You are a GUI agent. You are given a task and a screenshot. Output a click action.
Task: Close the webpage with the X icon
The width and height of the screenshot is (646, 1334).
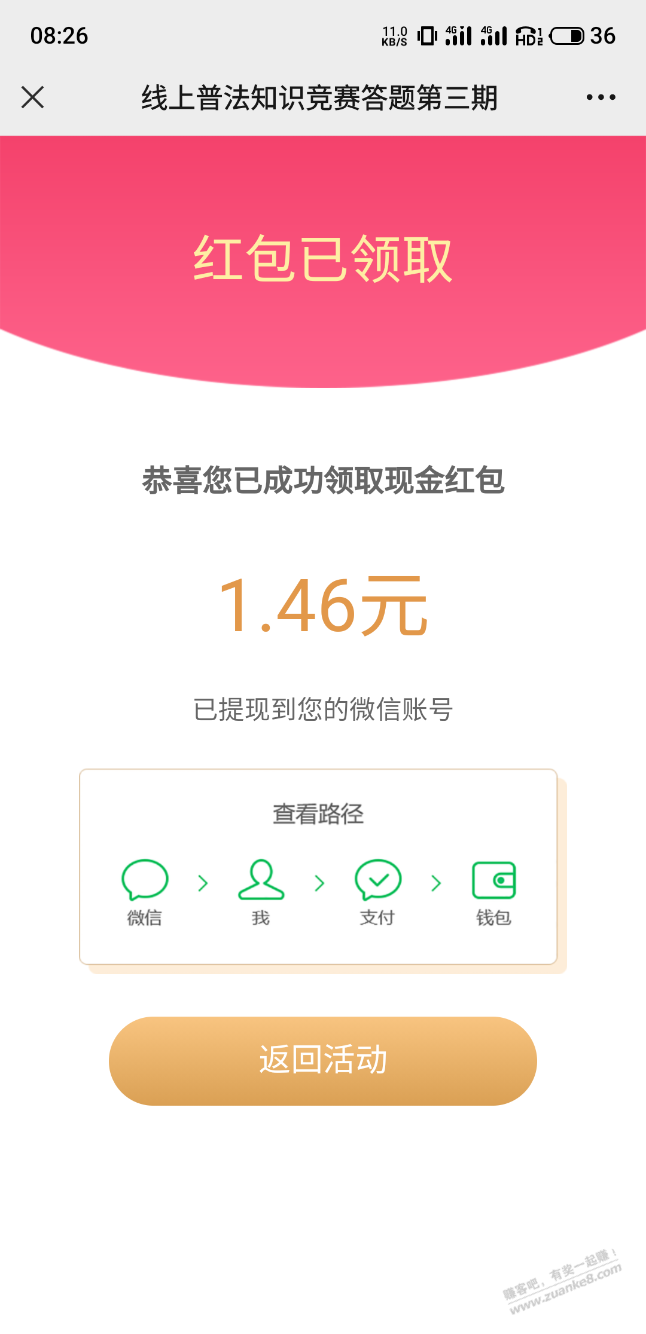coord(33,97)
